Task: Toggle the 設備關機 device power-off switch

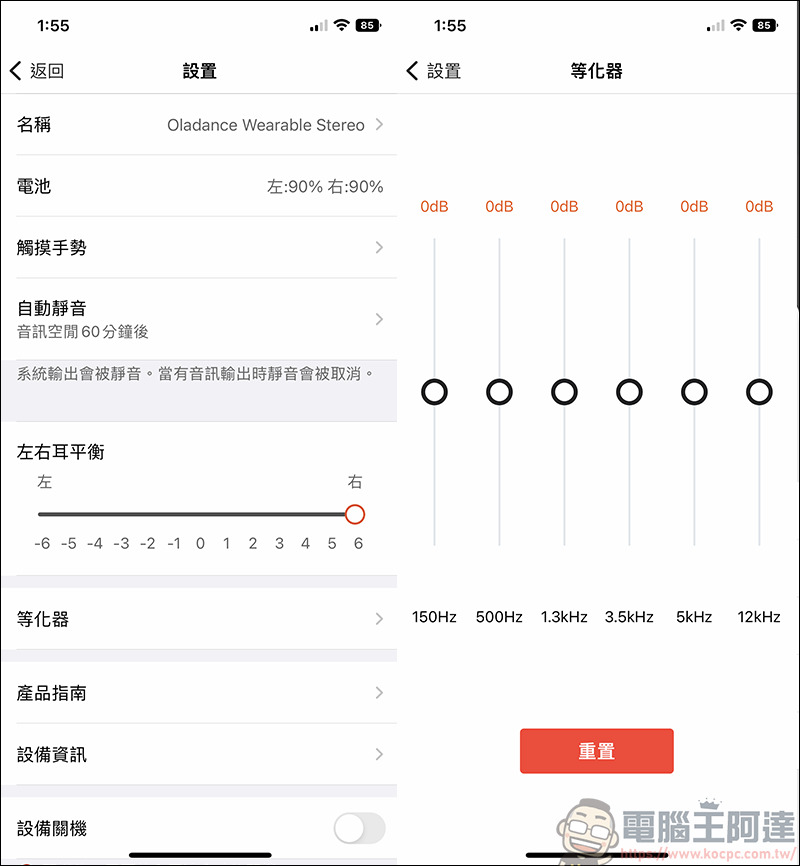Action: pos(358,828)
